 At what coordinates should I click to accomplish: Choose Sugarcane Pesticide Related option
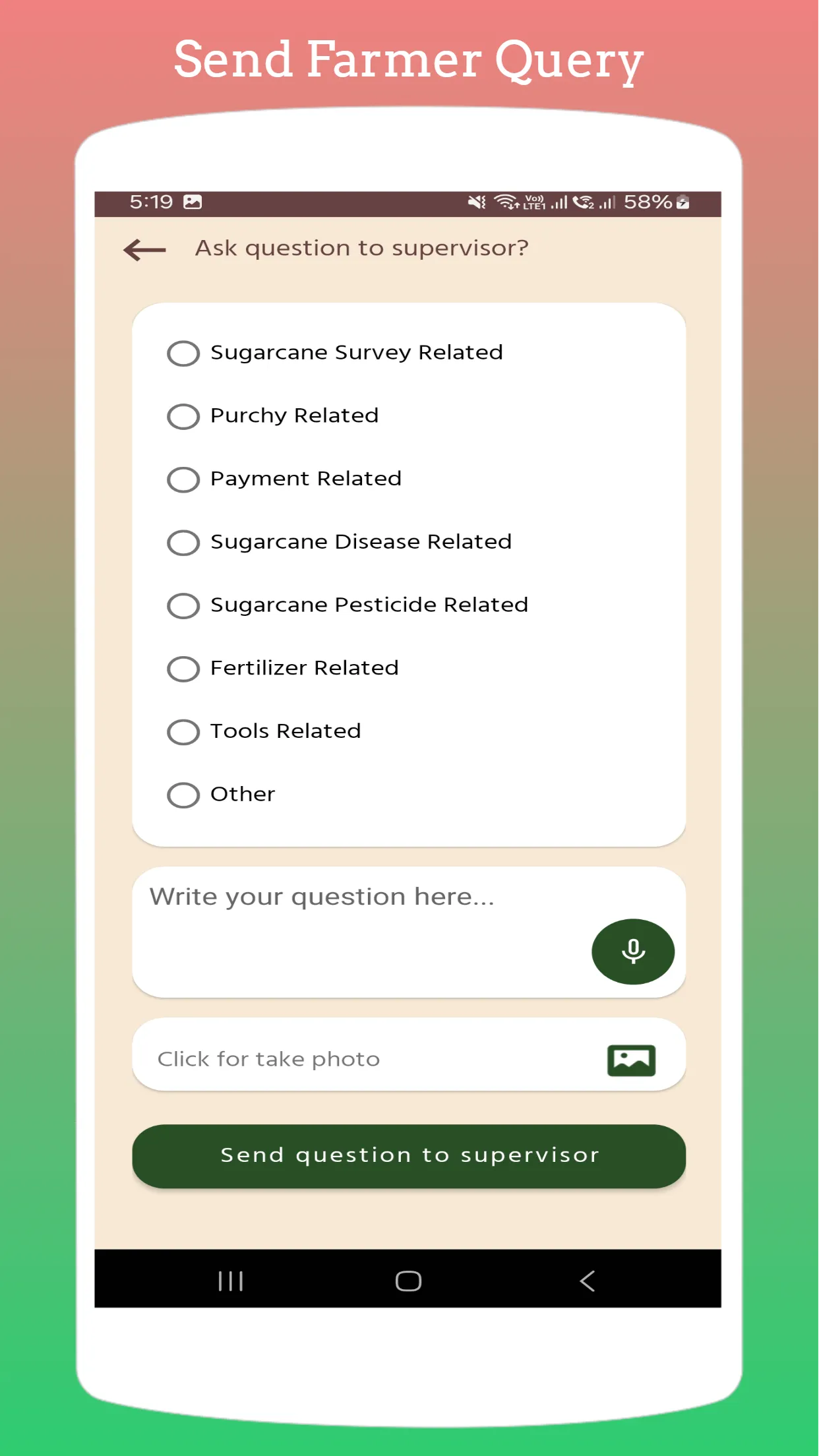point(184,606)
